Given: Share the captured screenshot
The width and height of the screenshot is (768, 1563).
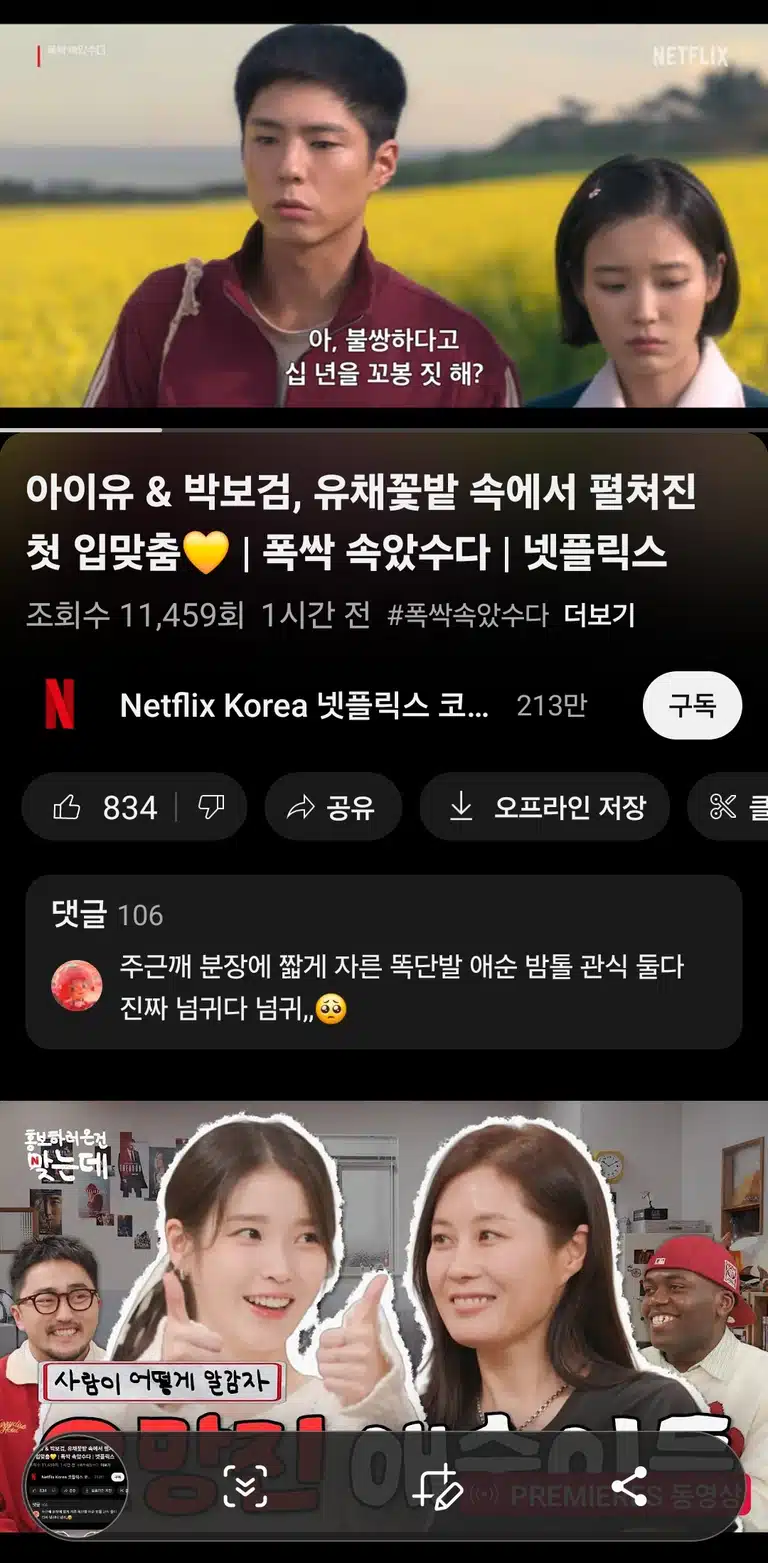Looking at the screenshot, I should pyautogui.click(x=629, y=1487).
